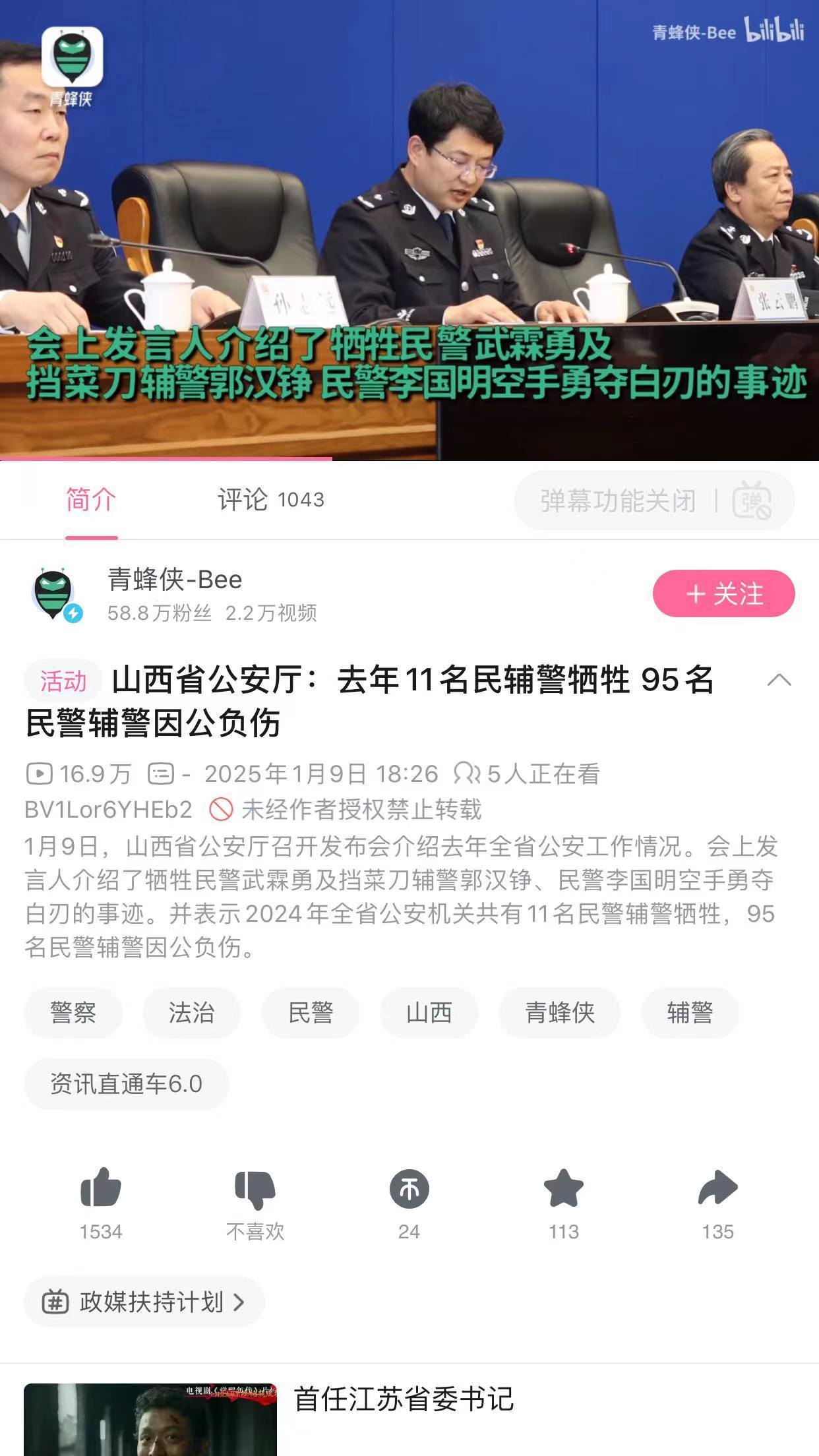
Task: Share this video via the arrow icon
Action: (717, 1203)
